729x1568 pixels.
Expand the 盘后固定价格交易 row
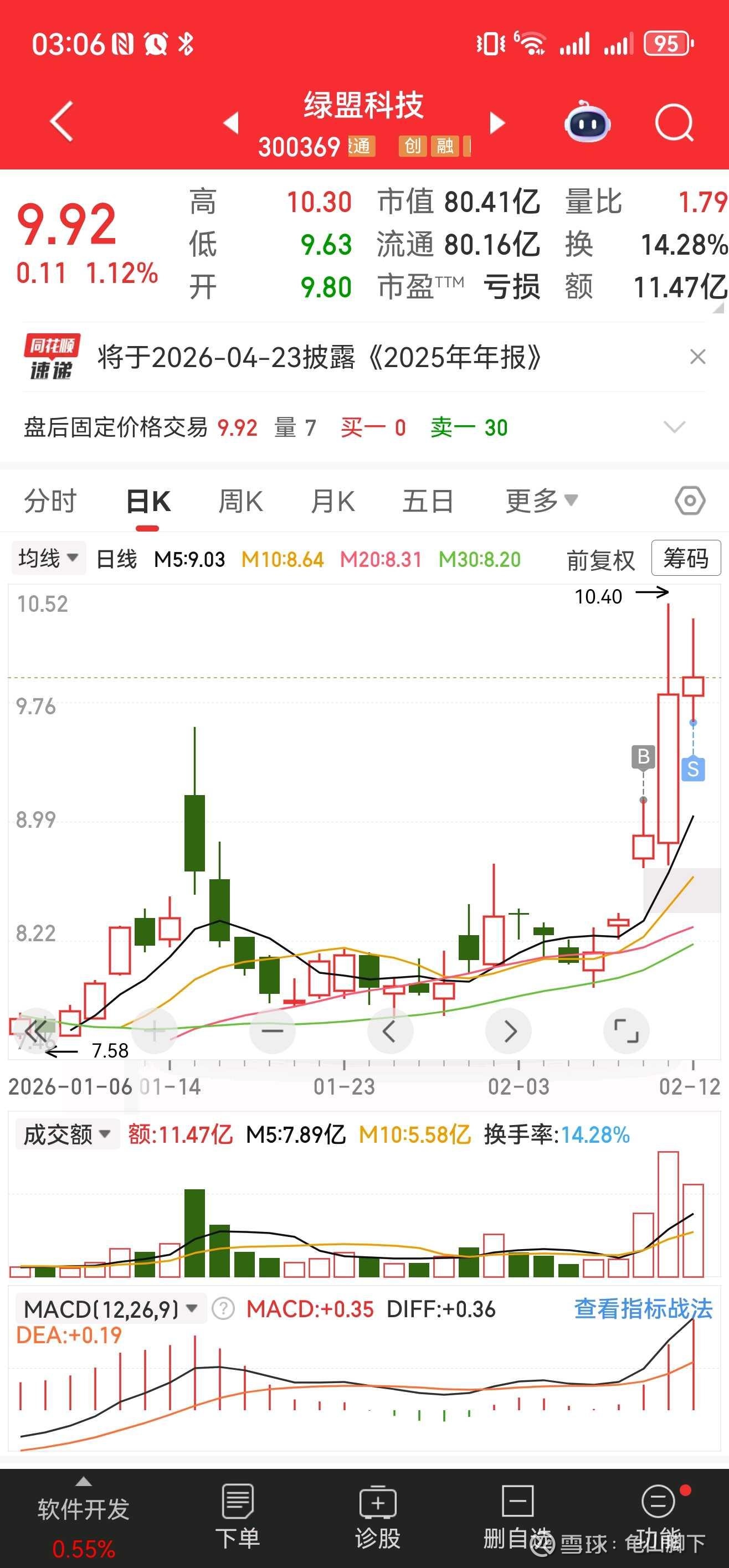(x=674, y=427)
